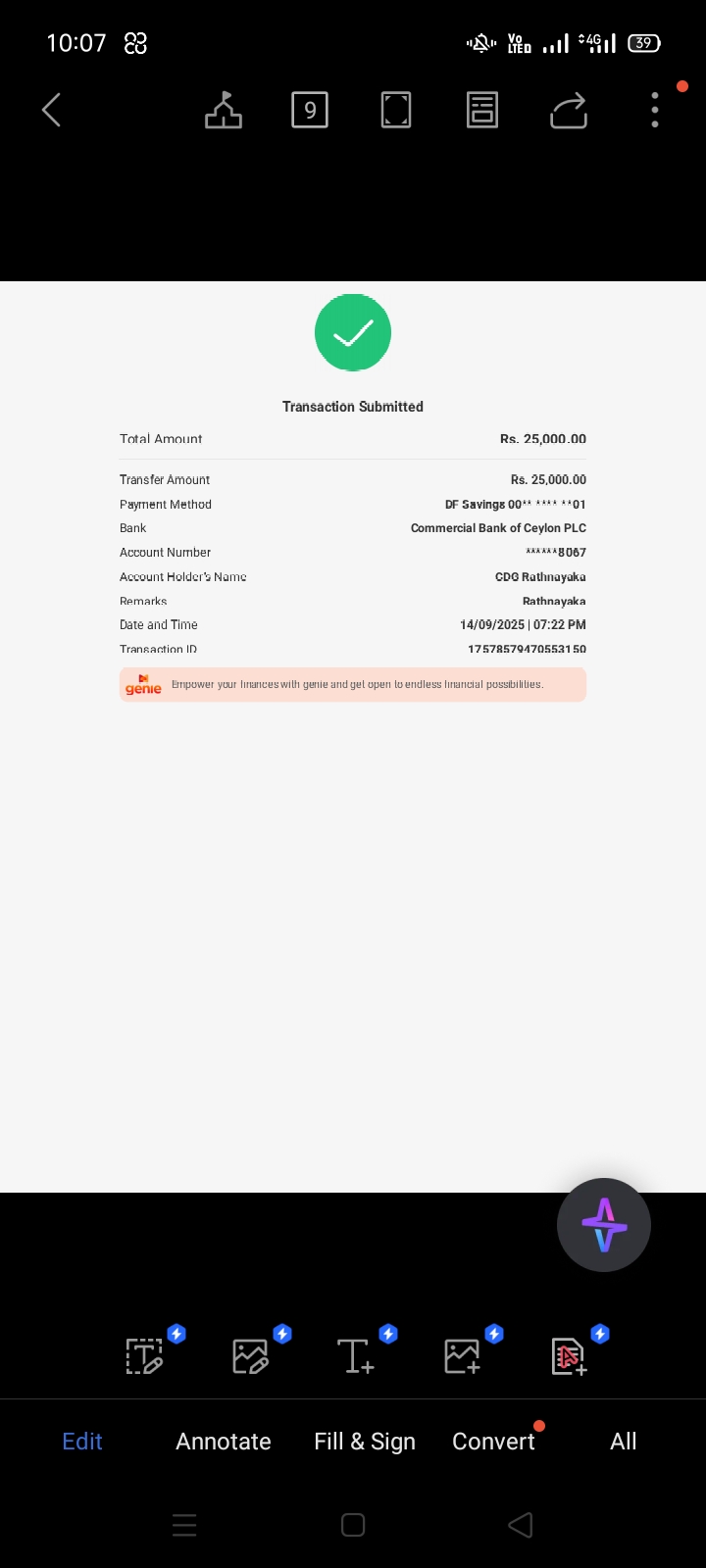Select the edit text tool

pos(145,1356)
